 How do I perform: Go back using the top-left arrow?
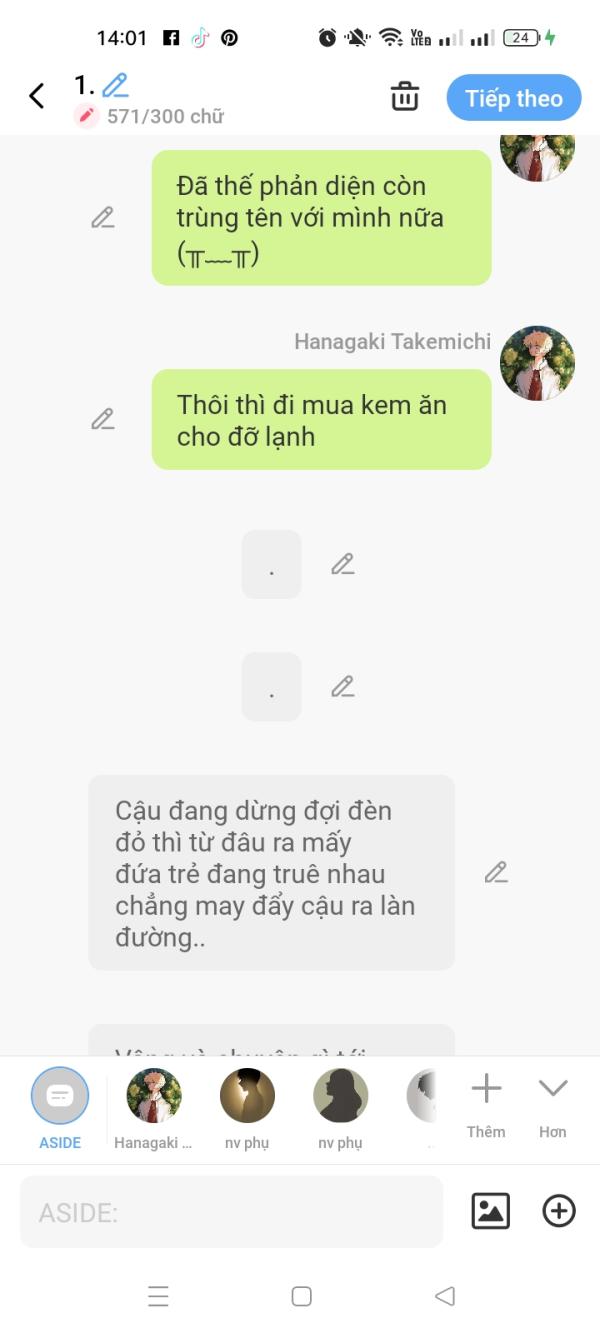(37, 96)
